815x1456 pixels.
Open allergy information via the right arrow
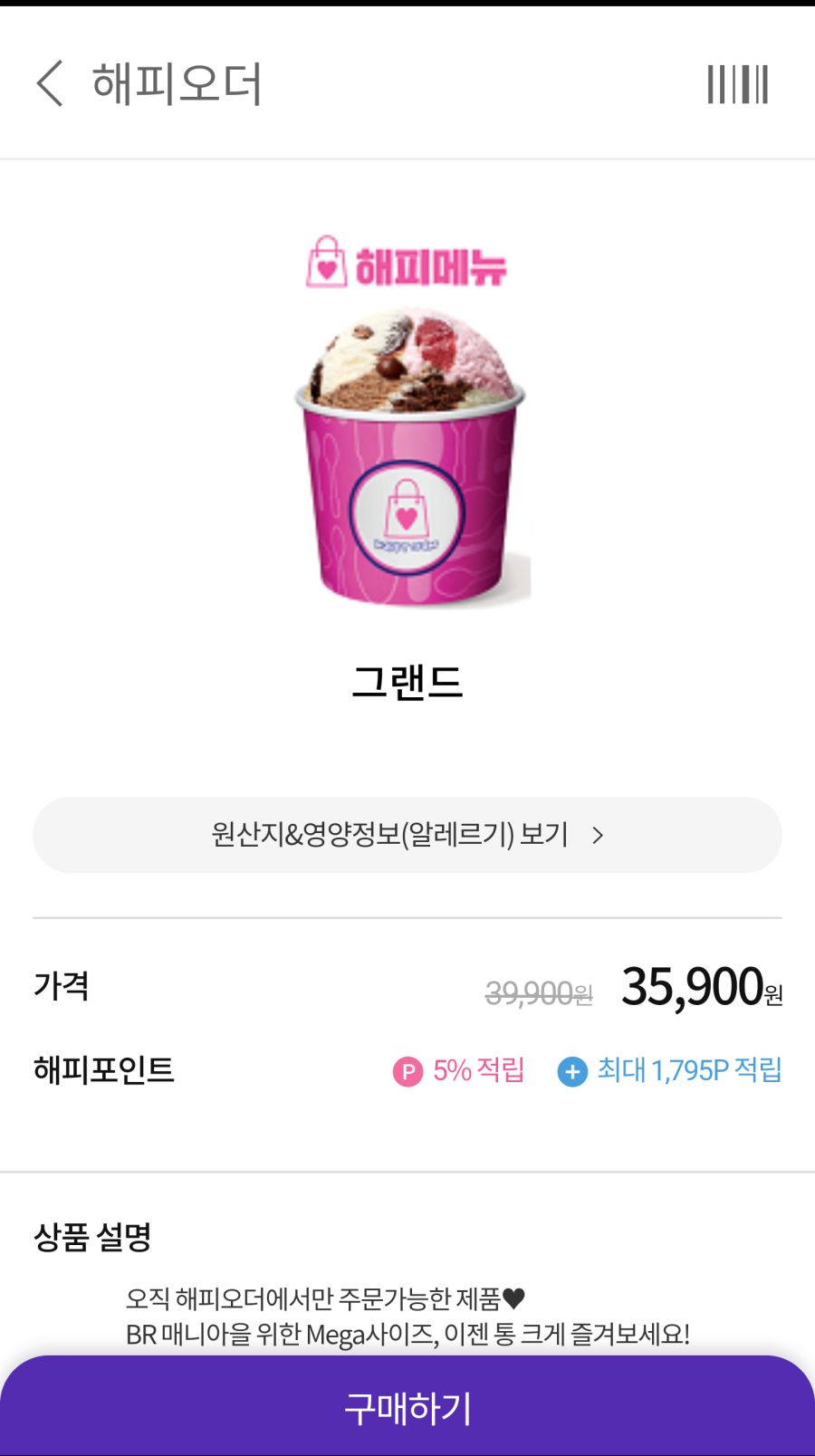coord(599,836)
